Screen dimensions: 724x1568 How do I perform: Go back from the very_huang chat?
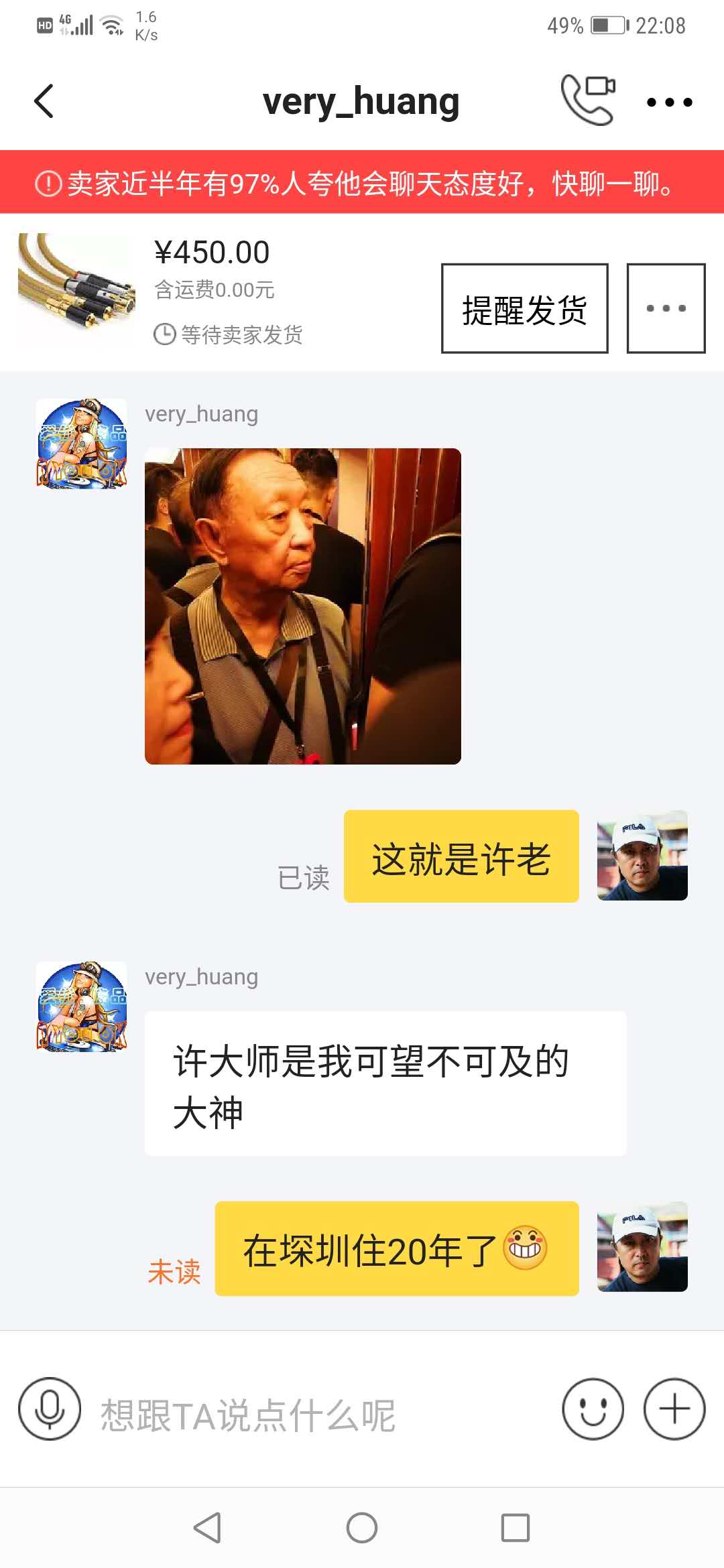click(x=44, y=102)
